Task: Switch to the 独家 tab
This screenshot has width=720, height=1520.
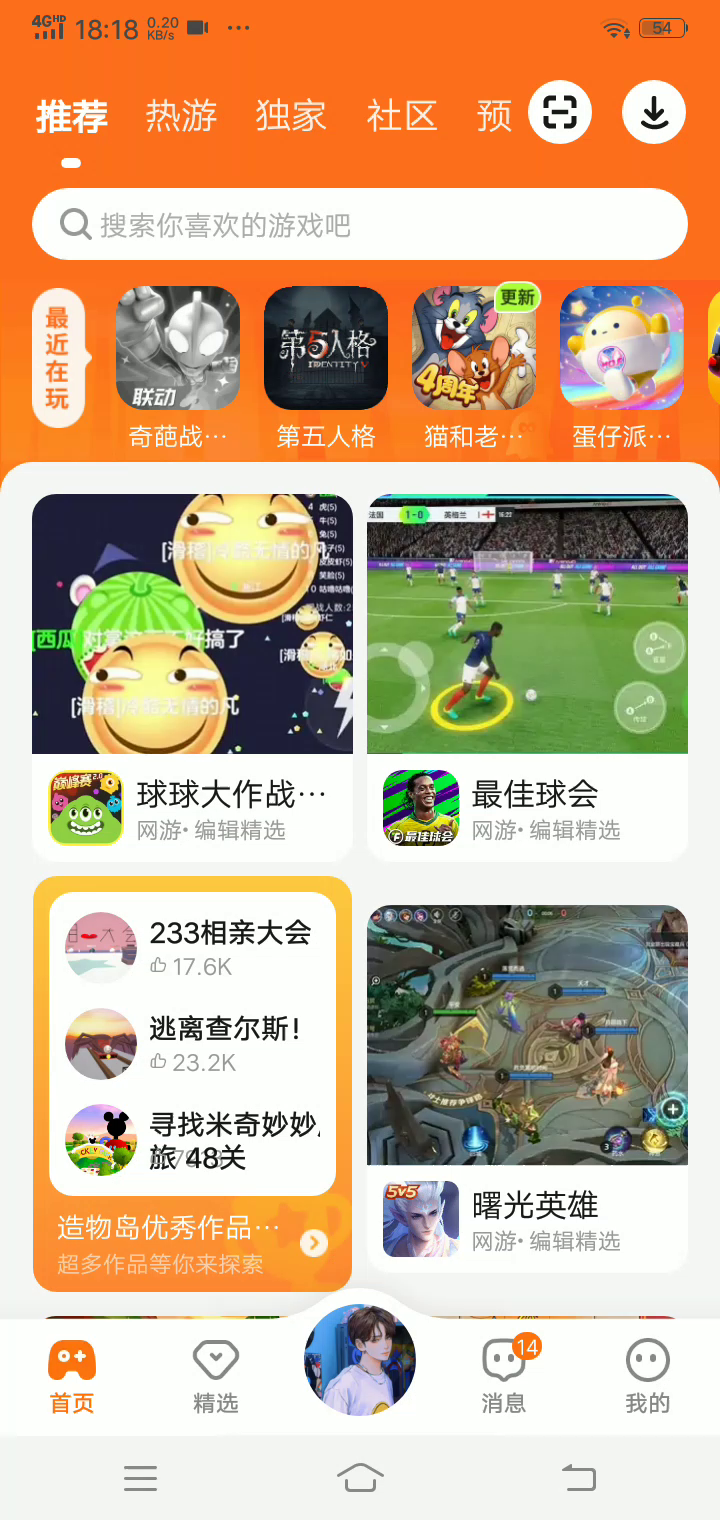Action: click(291, 116)
